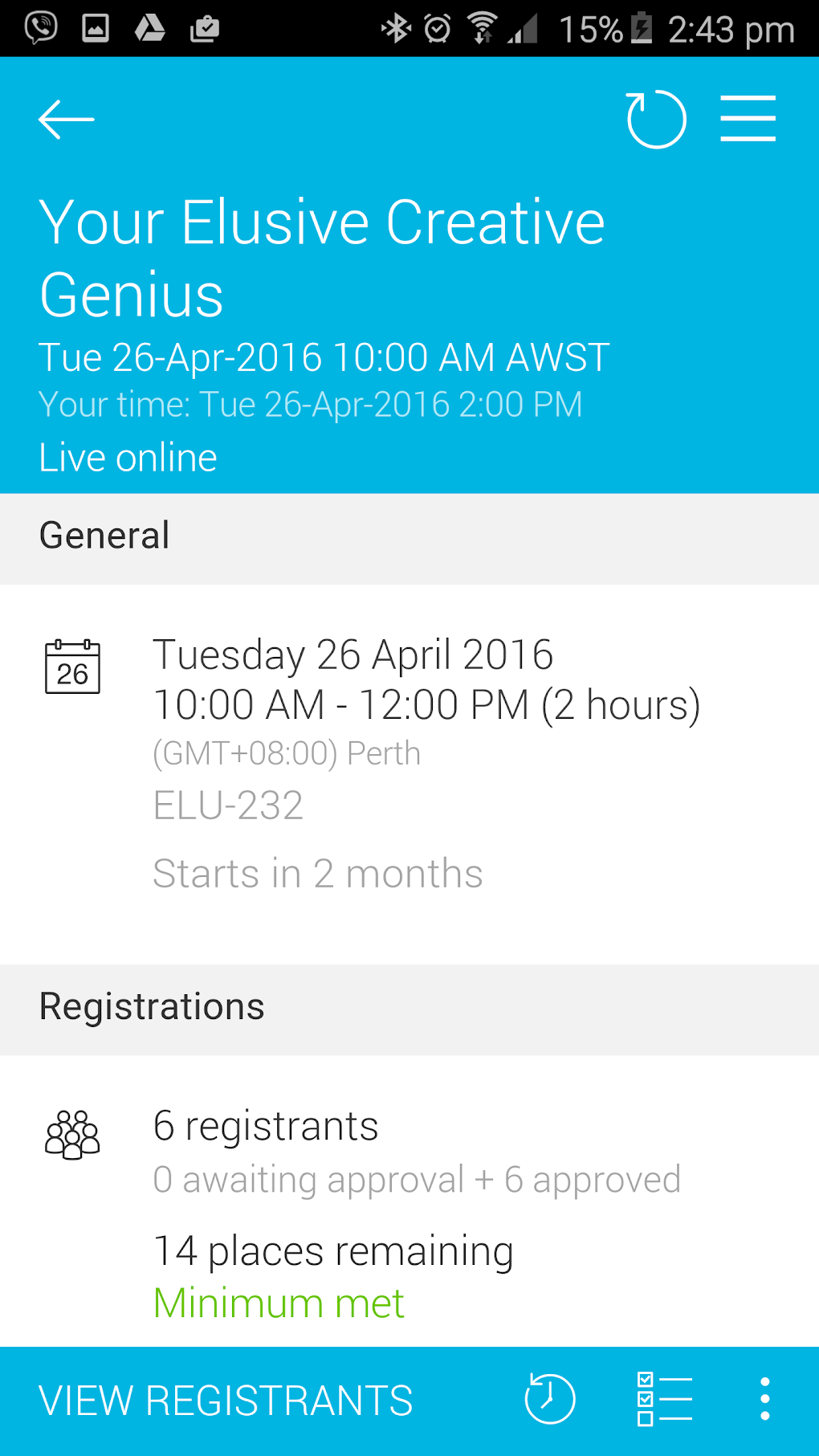Tap the Google Drive status bar icon
Screen dimensions: 819x1456
click(151, 27)
